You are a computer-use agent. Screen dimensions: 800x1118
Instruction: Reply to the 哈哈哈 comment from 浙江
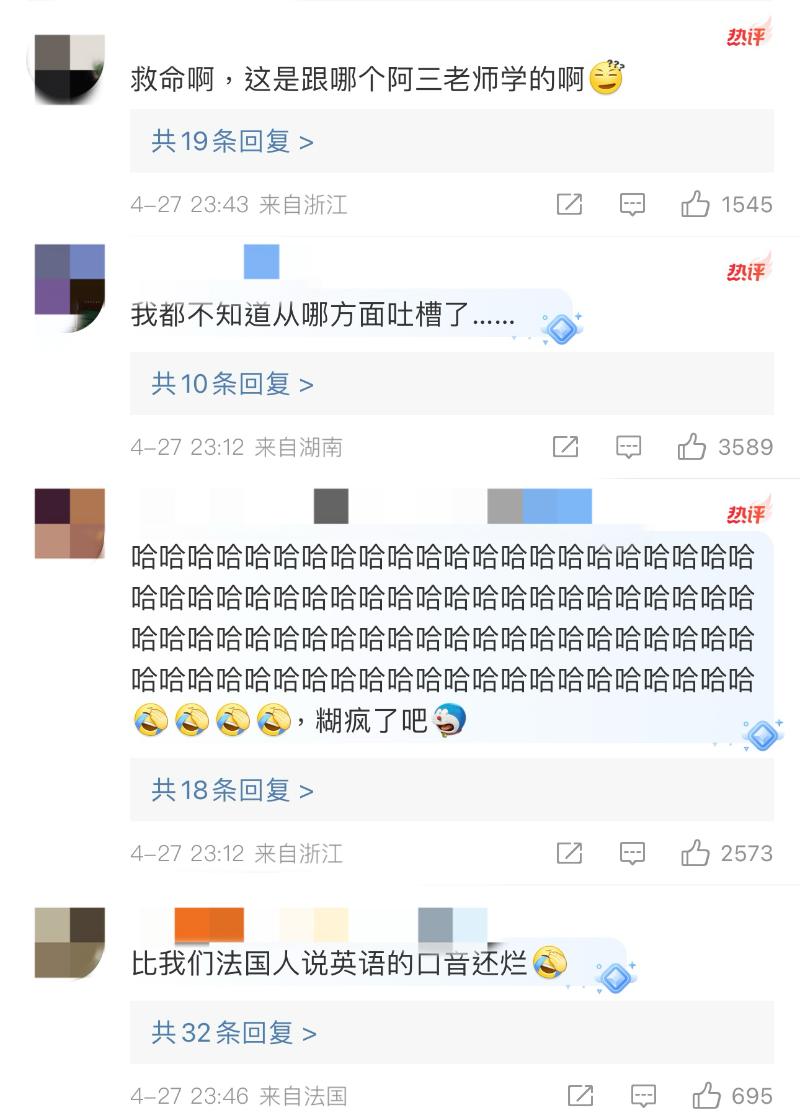point(632,853)
